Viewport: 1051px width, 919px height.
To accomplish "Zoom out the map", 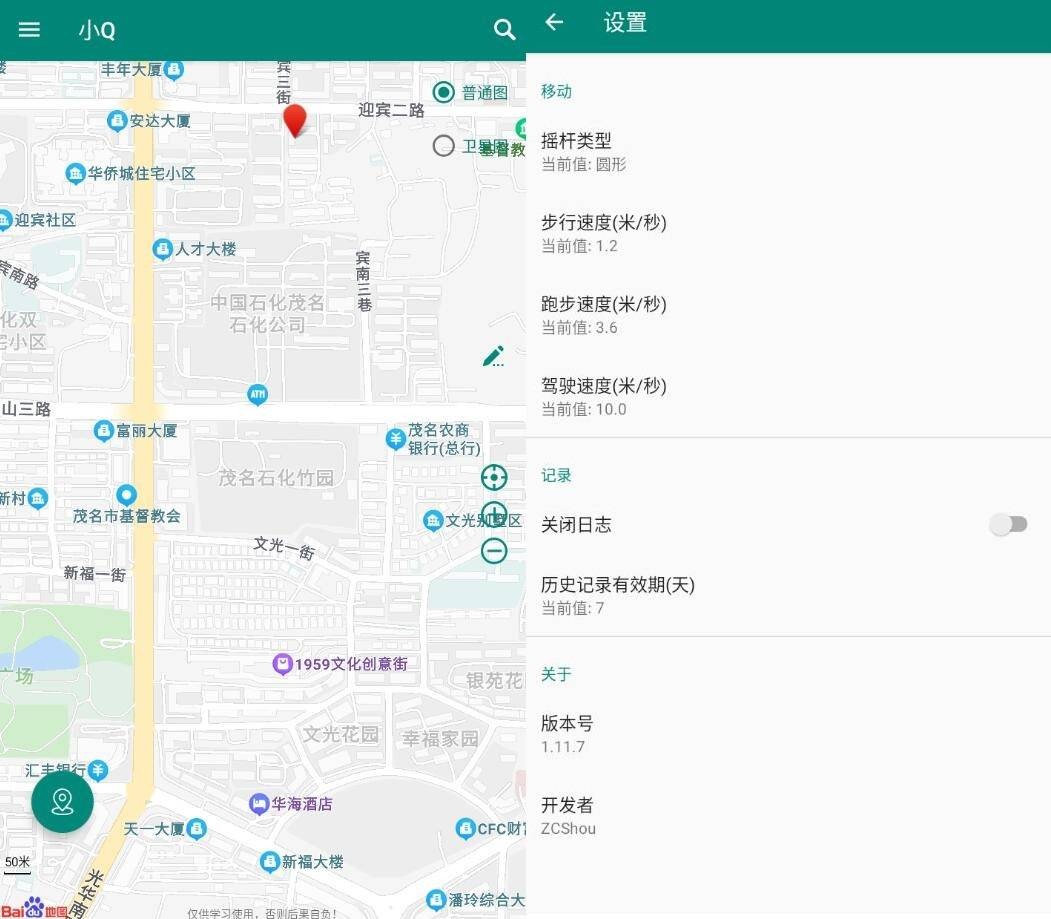I will pos(494,551).
